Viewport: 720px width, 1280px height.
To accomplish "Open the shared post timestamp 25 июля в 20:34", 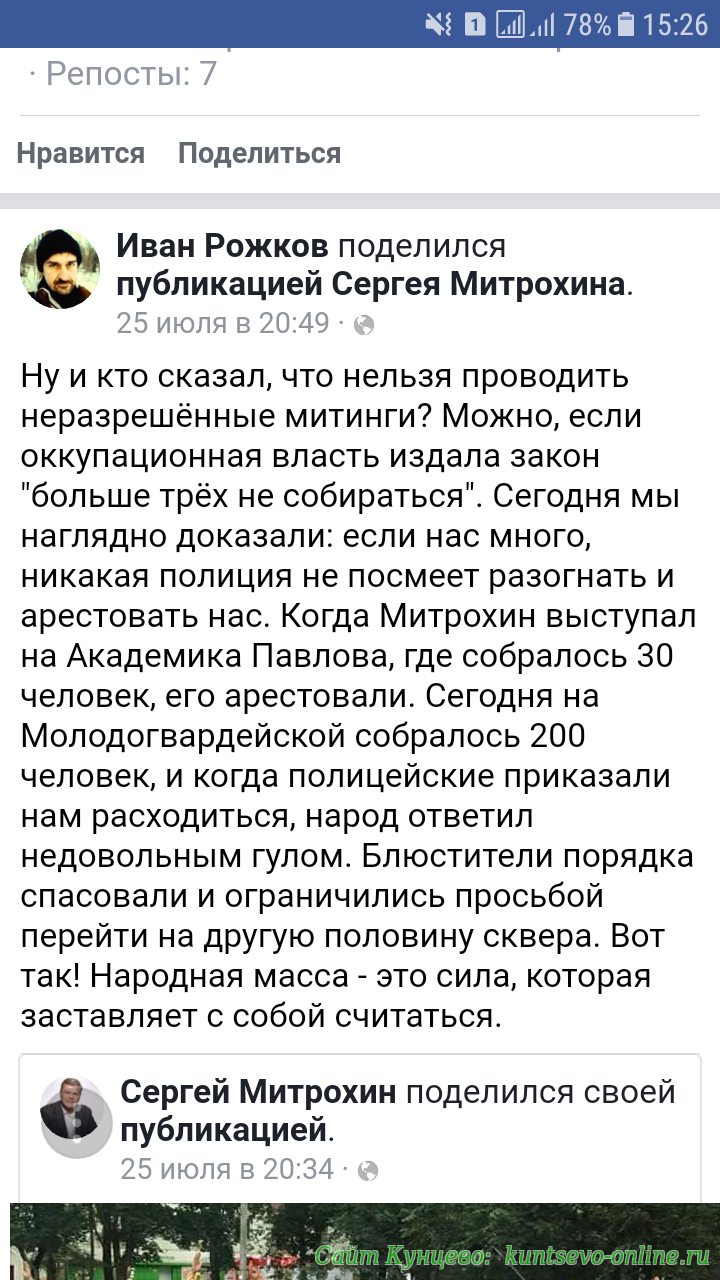I will tap(227, 1168).
